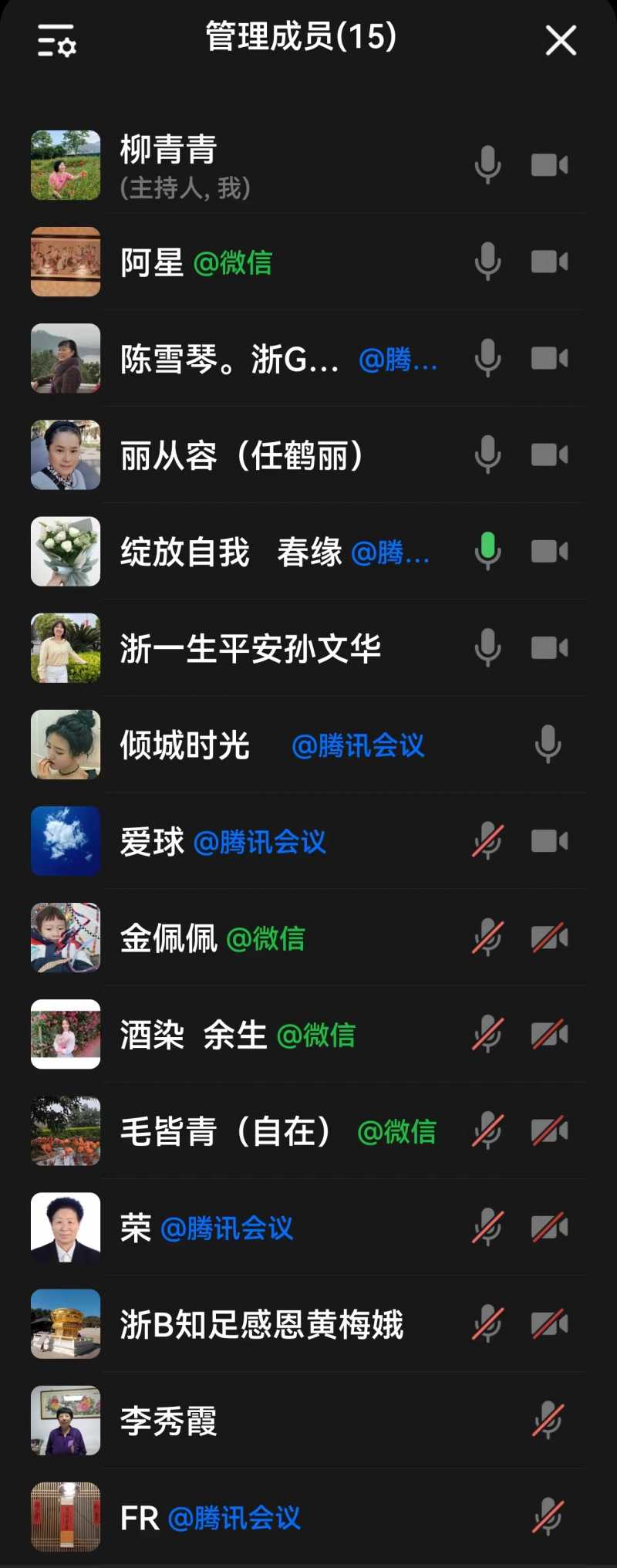617x1568 pixels.
Task: Mute the microphone of 丽从容（任鹤丽）
Action: 487,455
